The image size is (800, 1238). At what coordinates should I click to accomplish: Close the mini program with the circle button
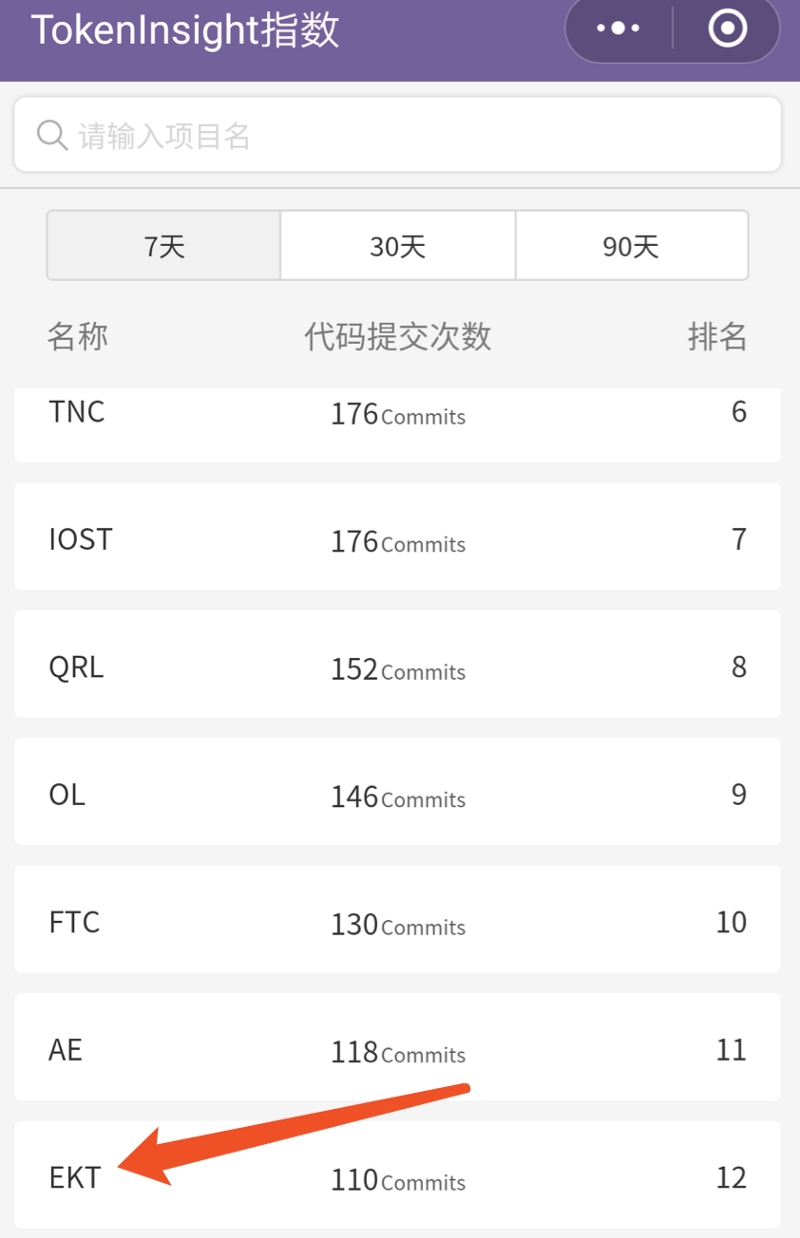click(727, 29)
